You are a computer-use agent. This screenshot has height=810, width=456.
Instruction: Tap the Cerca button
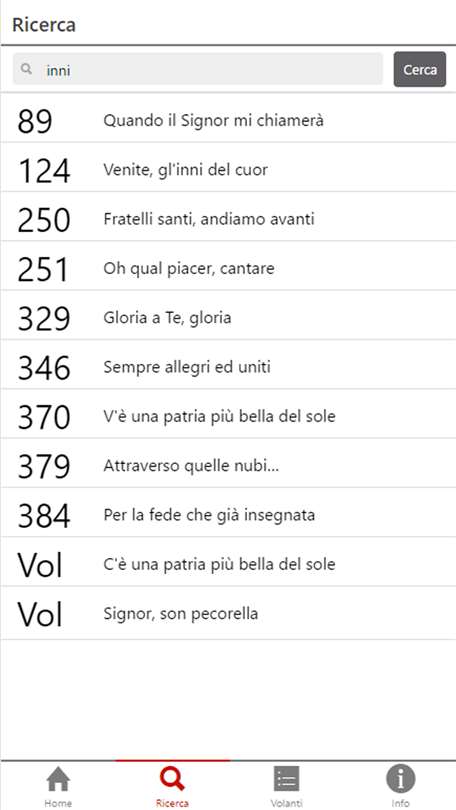(420, 69)
